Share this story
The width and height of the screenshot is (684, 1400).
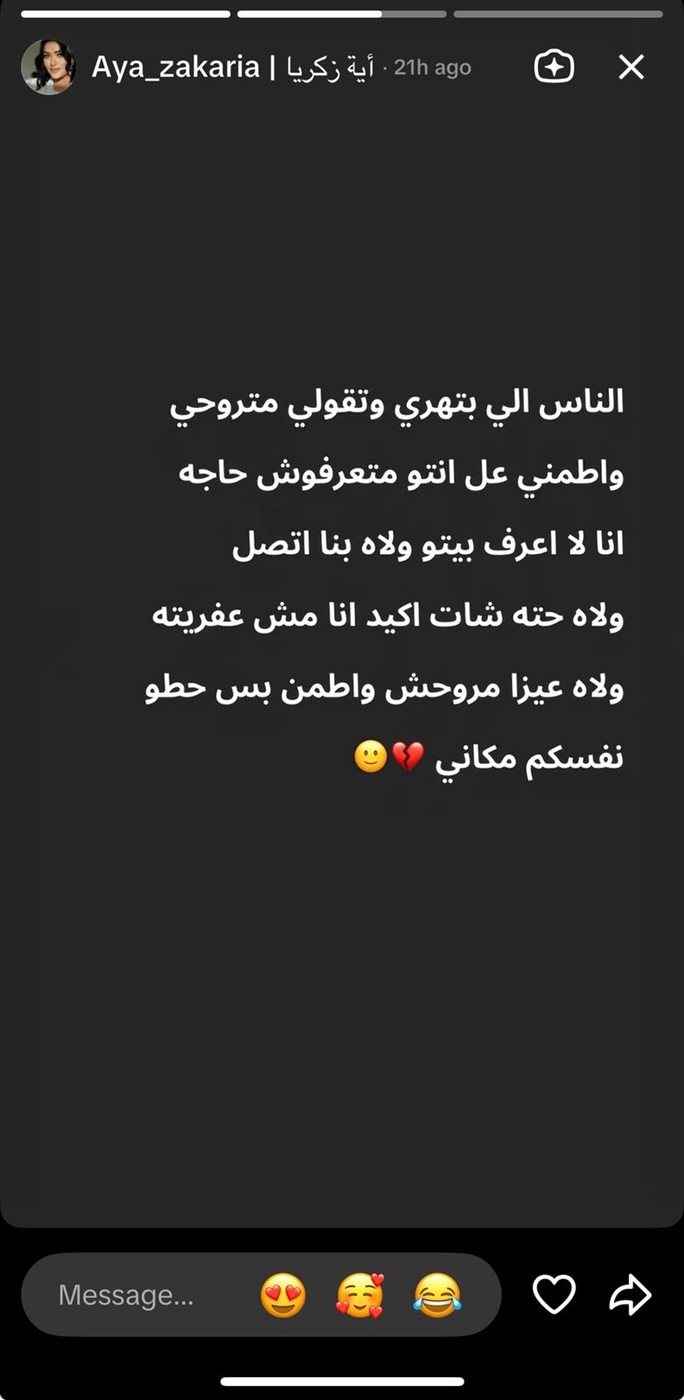point(631,1295)
